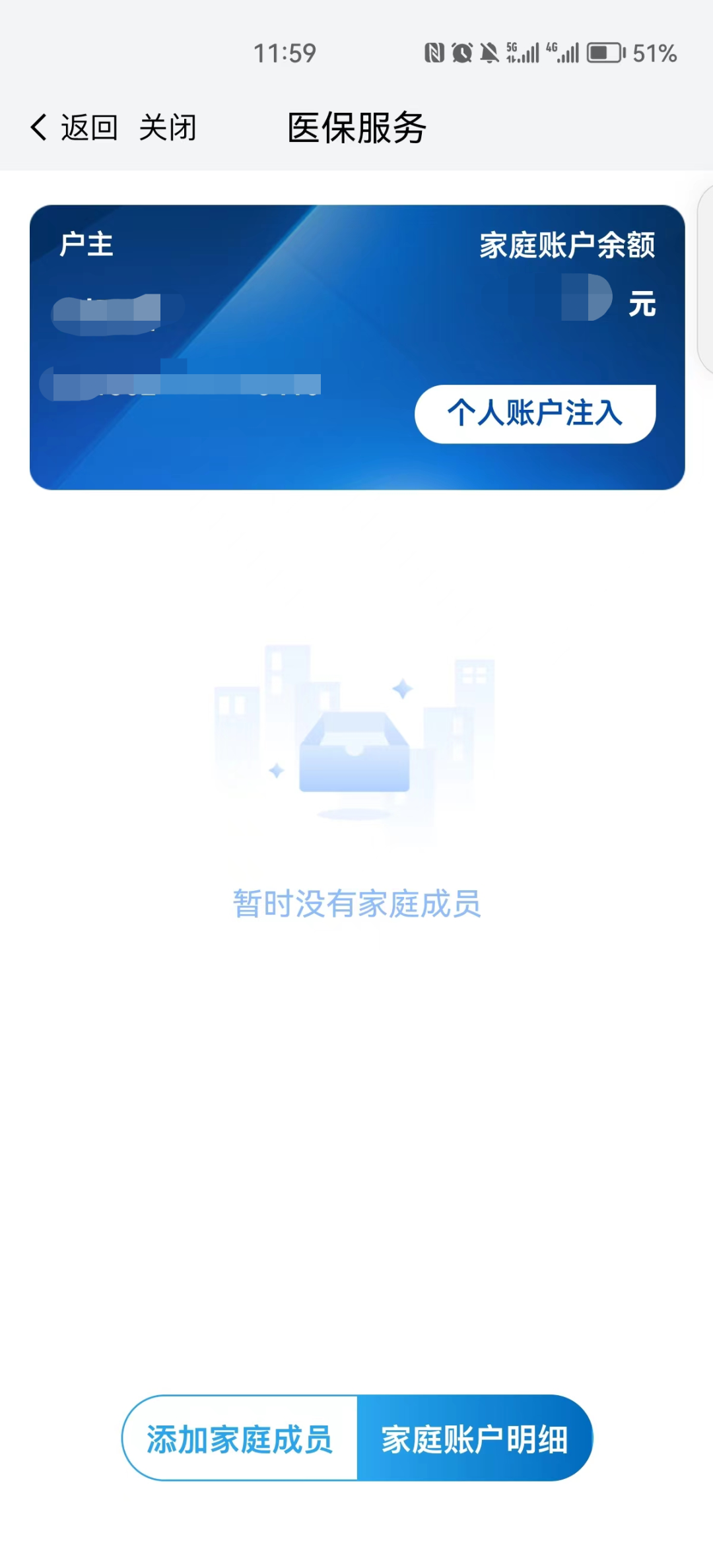
Task: Switch to the 添加家庭成员 tab
Action: [x=240, y=1441]
